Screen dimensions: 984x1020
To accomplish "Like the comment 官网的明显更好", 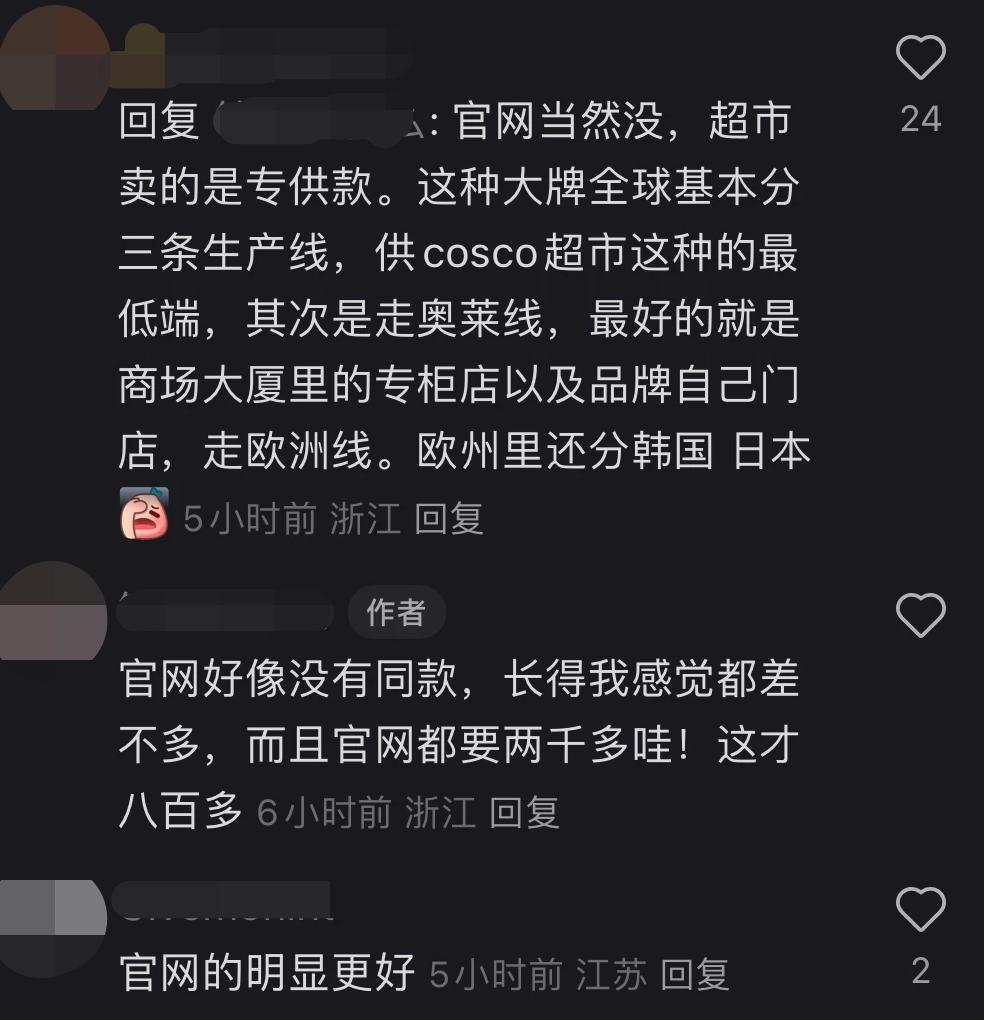I will 920,909.
